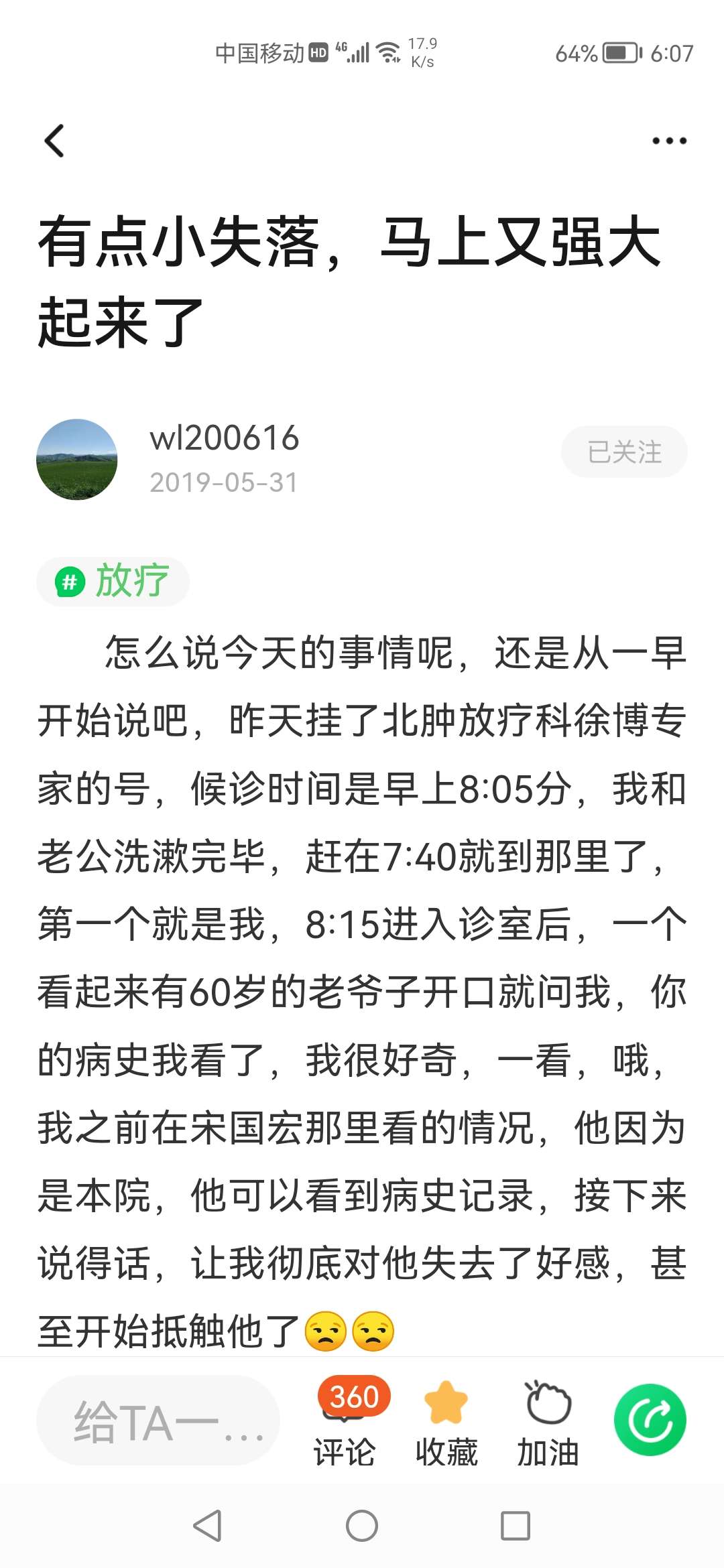Open wl200616's profile avatar
This screenshot has height=1568, width=724.
click(x=76, y=460)
